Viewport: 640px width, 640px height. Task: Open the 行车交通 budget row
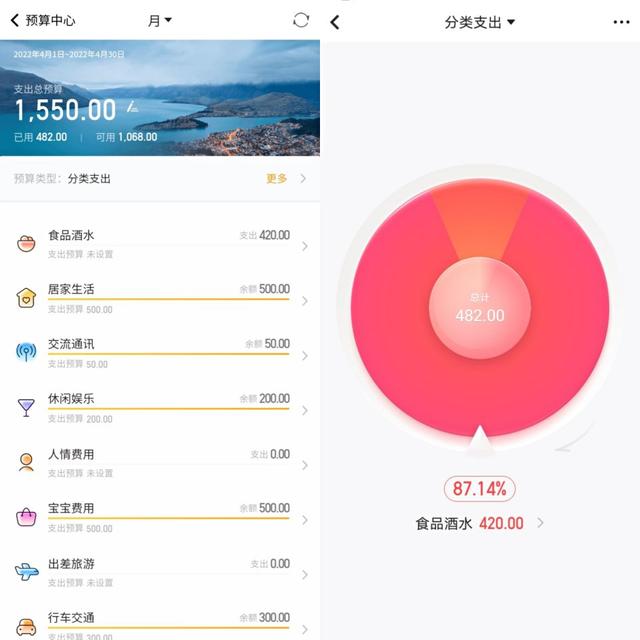click(x=160, y=624)
